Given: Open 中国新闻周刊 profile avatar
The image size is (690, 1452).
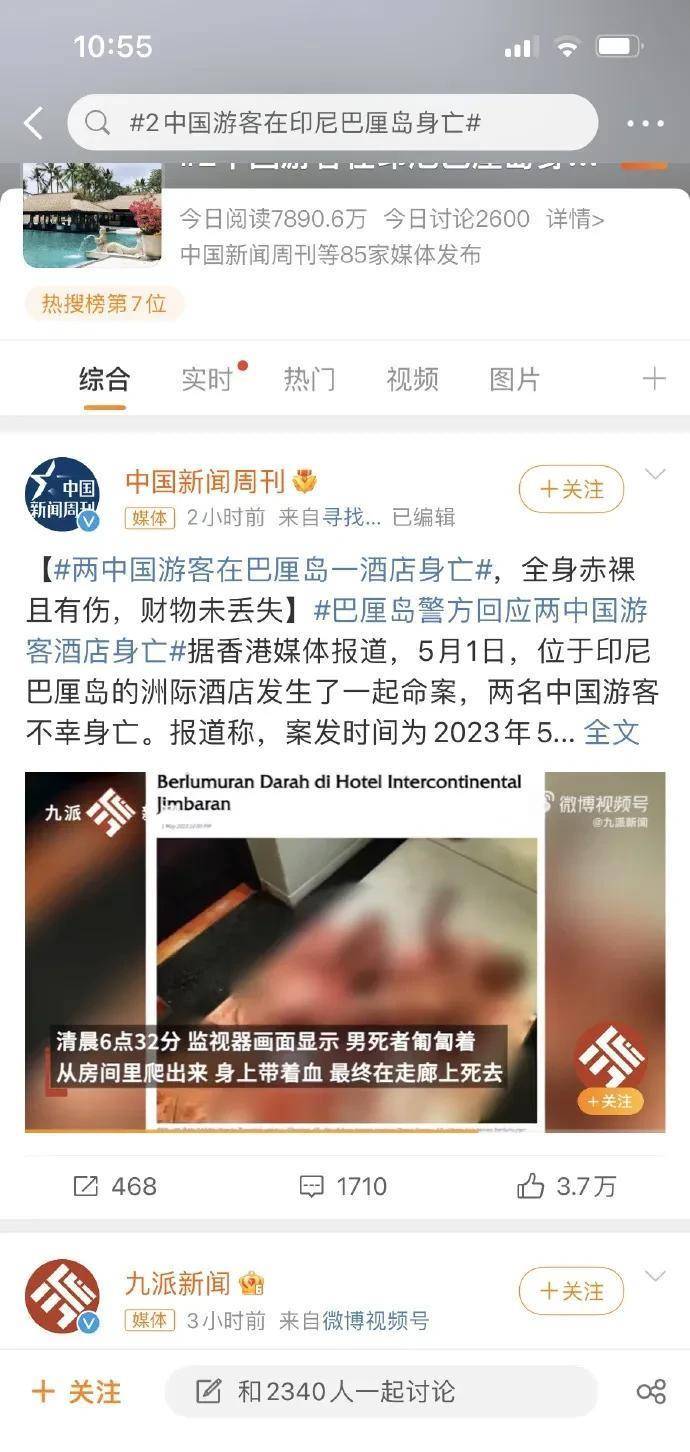Looking at the screenshot, I should coord(62,494).
